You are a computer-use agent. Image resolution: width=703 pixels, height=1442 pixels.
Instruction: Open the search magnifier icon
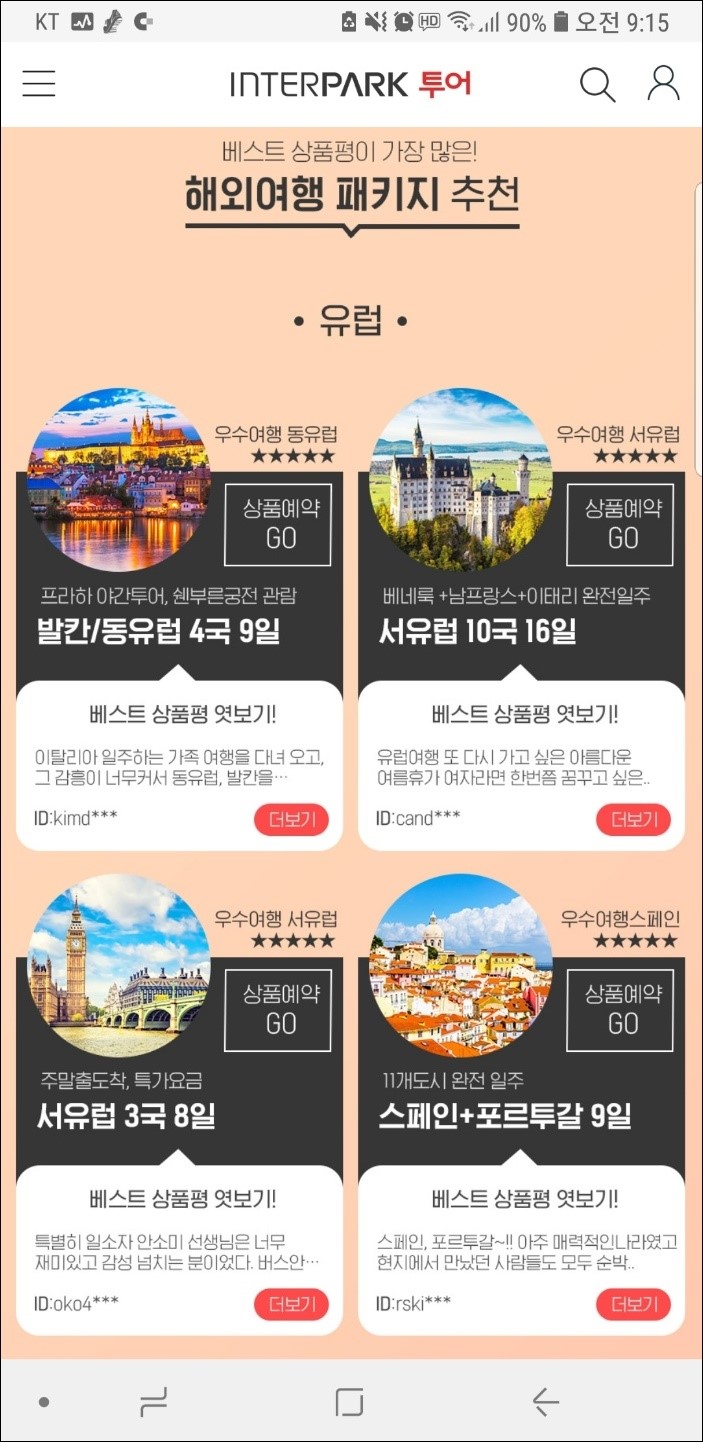click(597, 85)
